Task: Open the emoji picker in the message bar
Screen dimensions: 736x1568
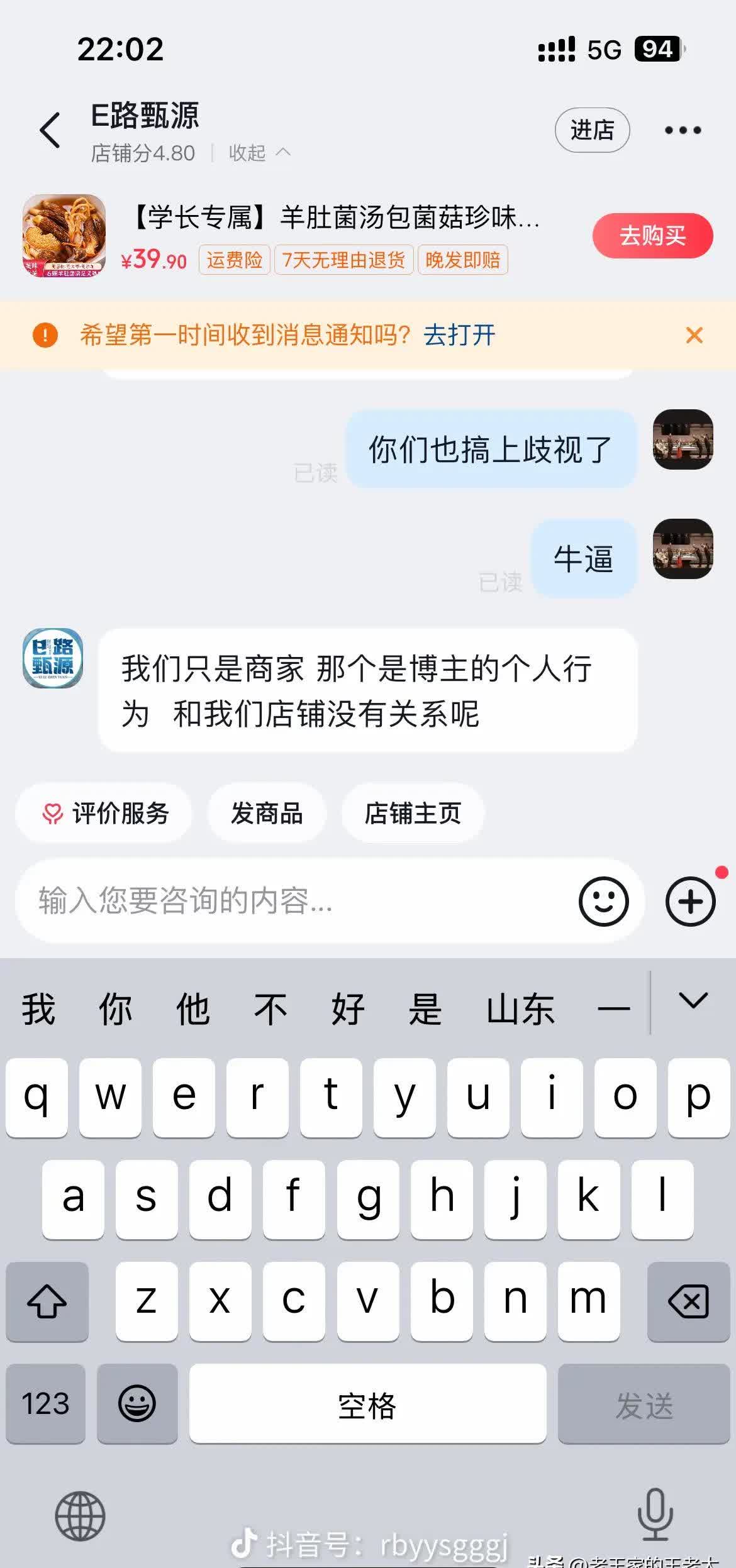Action: coord(603,901)
